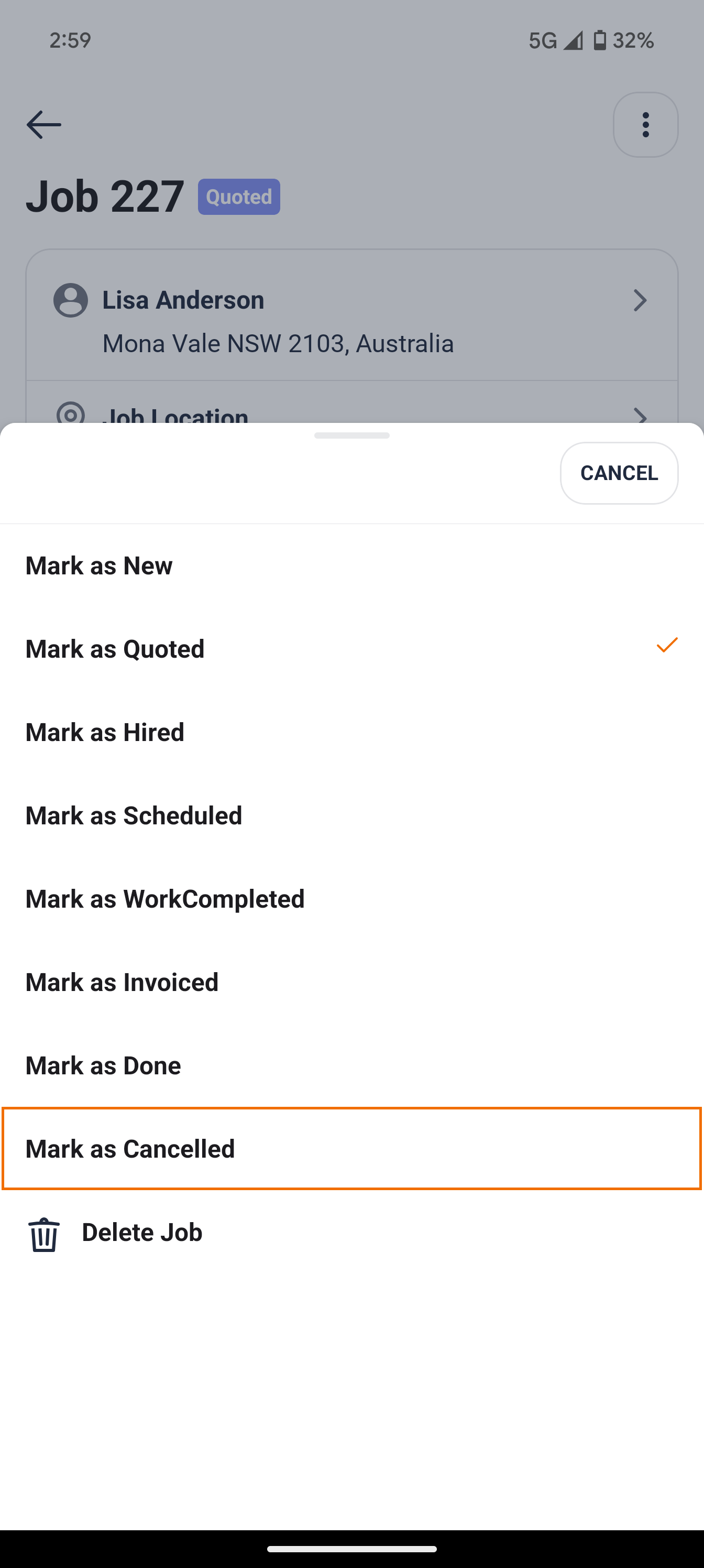704x1568 pixels.
Task: Delete Job 227
Action: [x=141, y=1233]
